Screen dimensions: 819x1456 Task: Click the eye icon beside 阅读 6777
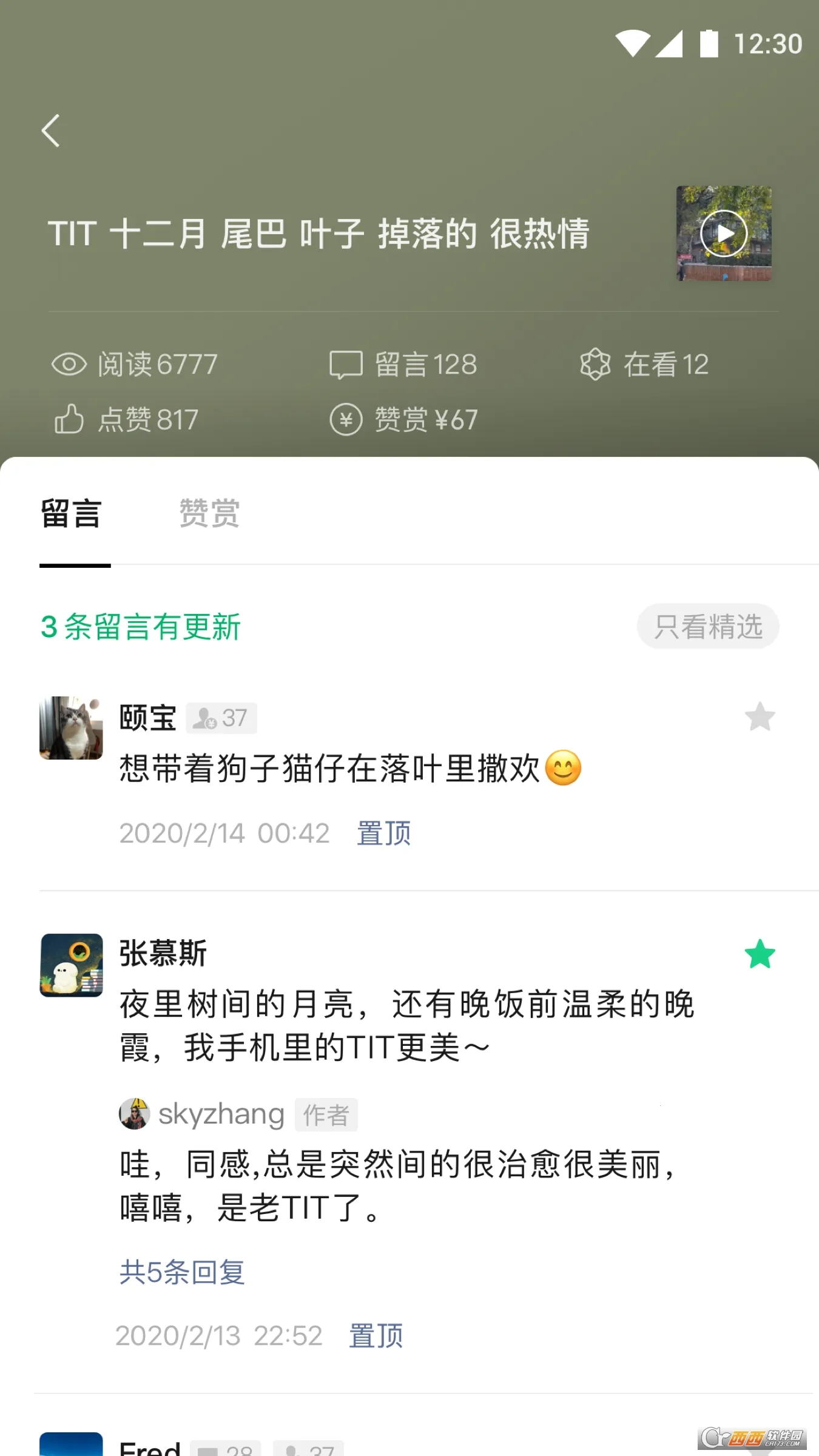click(69, 364)
